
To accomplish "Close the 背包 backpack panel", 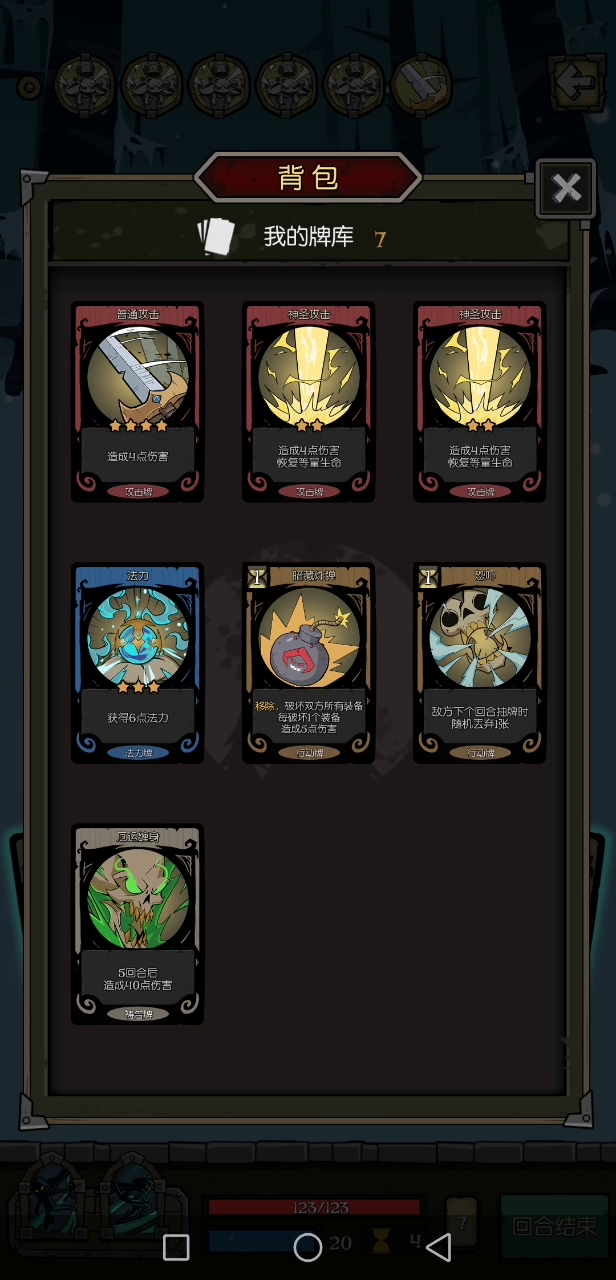I will pyautogui.click(x=566, y=188).
